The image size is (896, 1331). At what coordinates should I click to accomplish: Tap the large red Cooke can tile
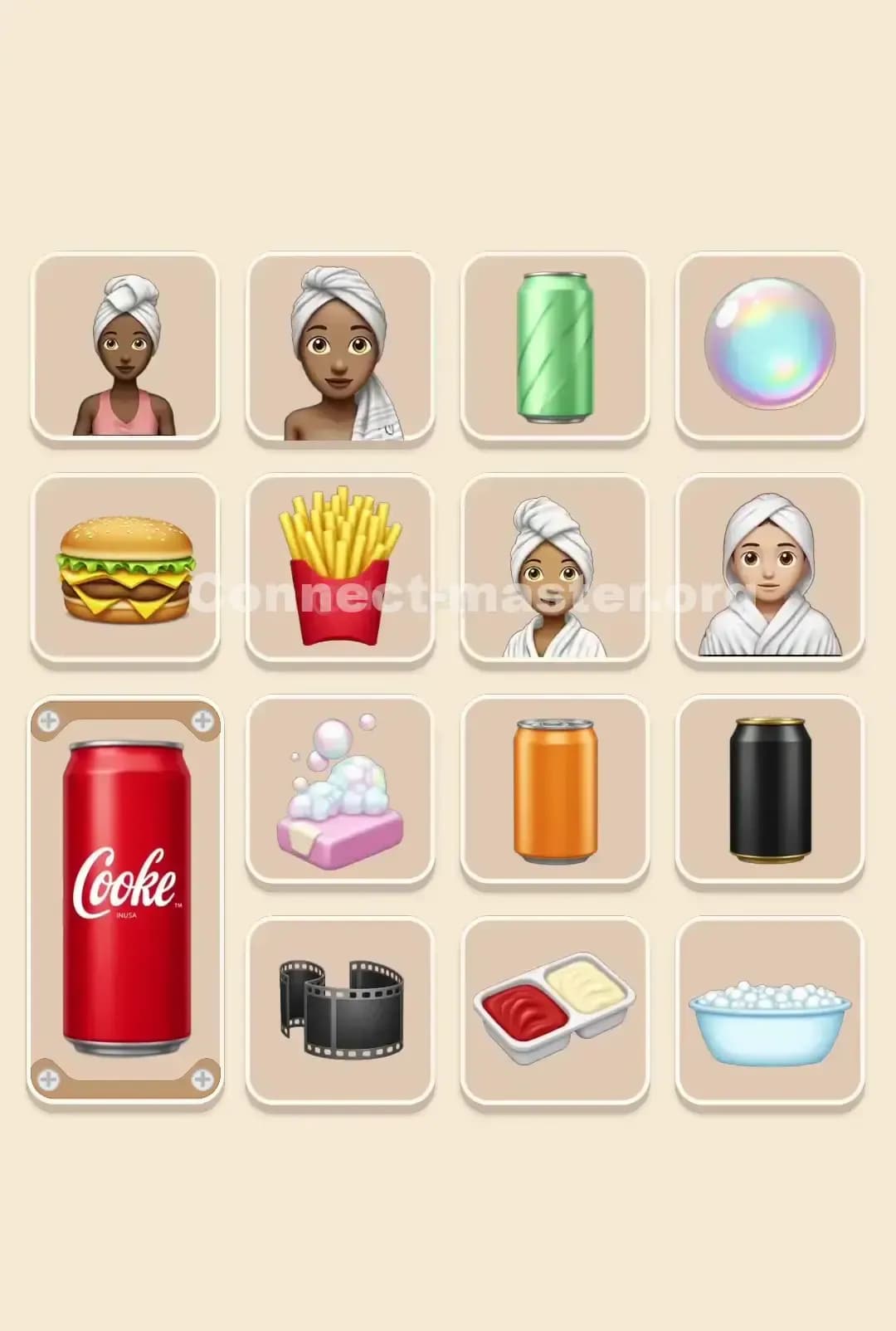(125, 900)
